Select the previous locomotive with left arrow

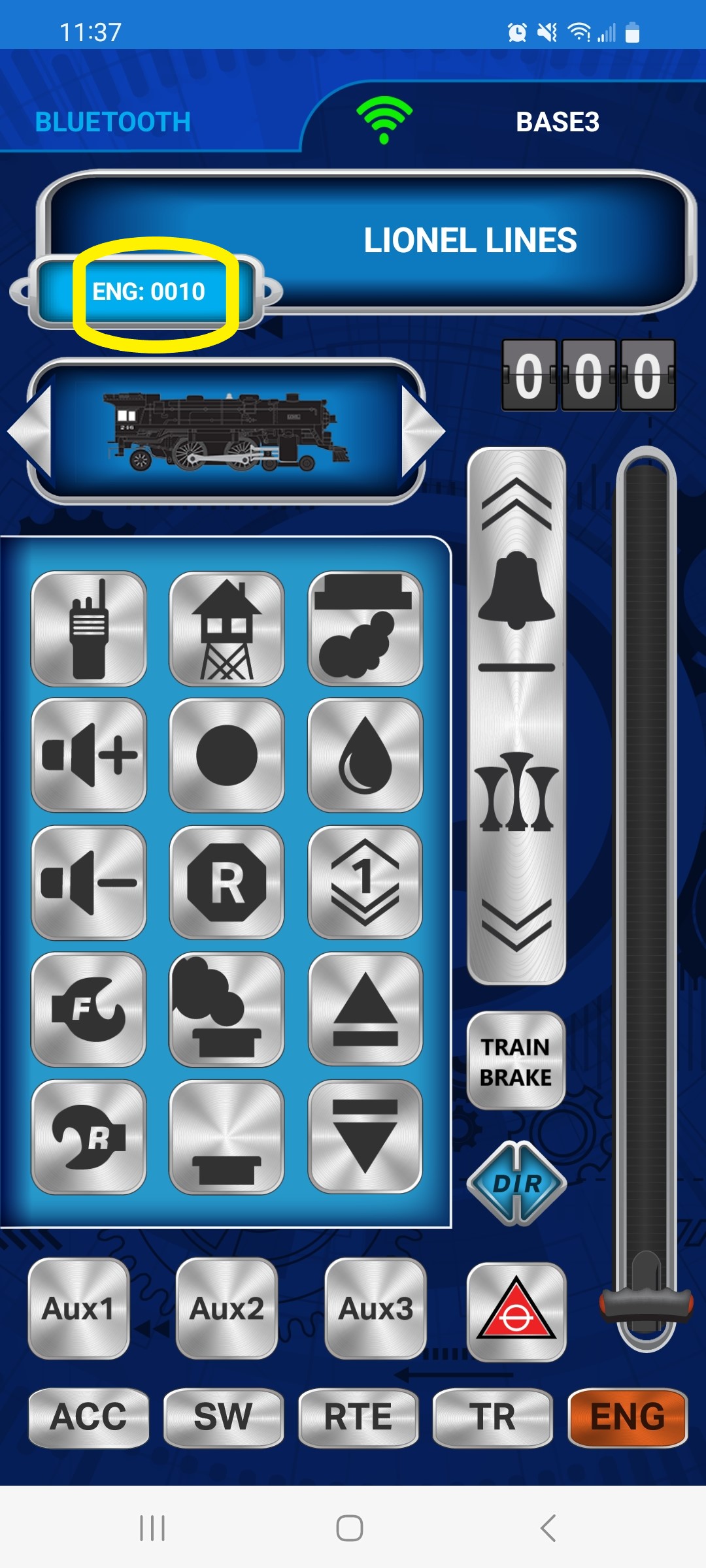(x=30, y=431)
